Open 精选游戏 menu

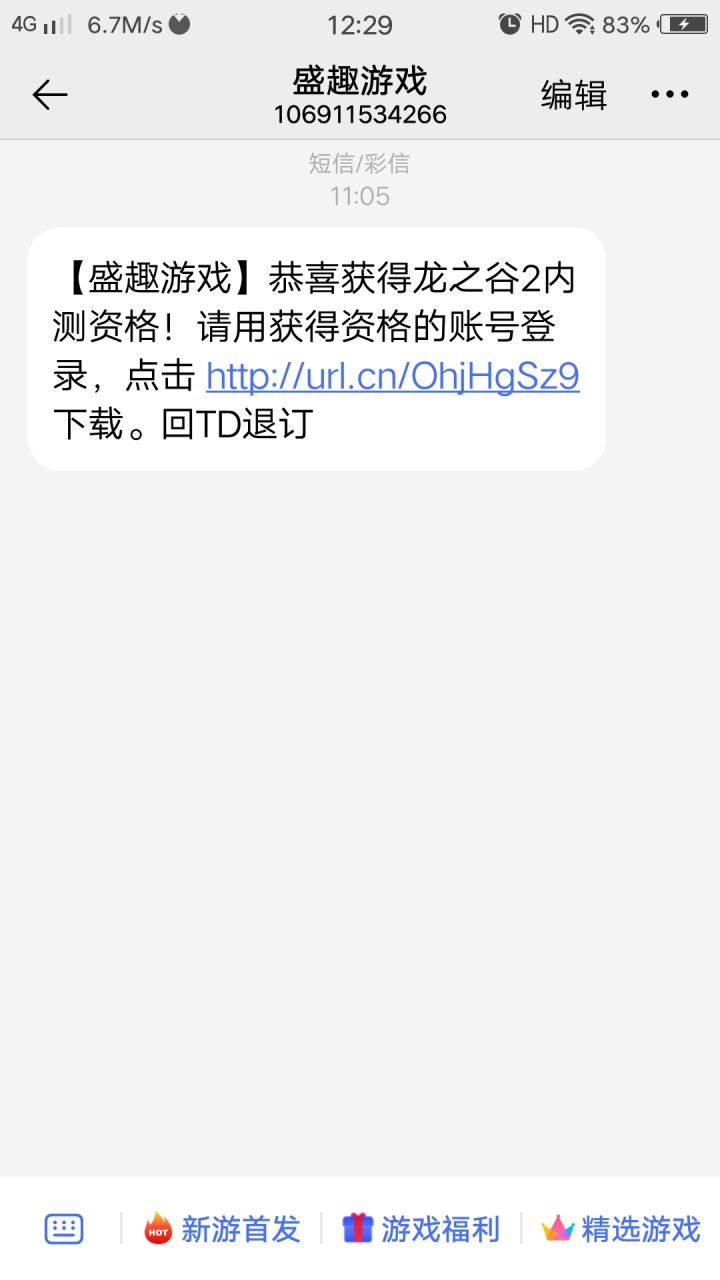point(621,1229)
